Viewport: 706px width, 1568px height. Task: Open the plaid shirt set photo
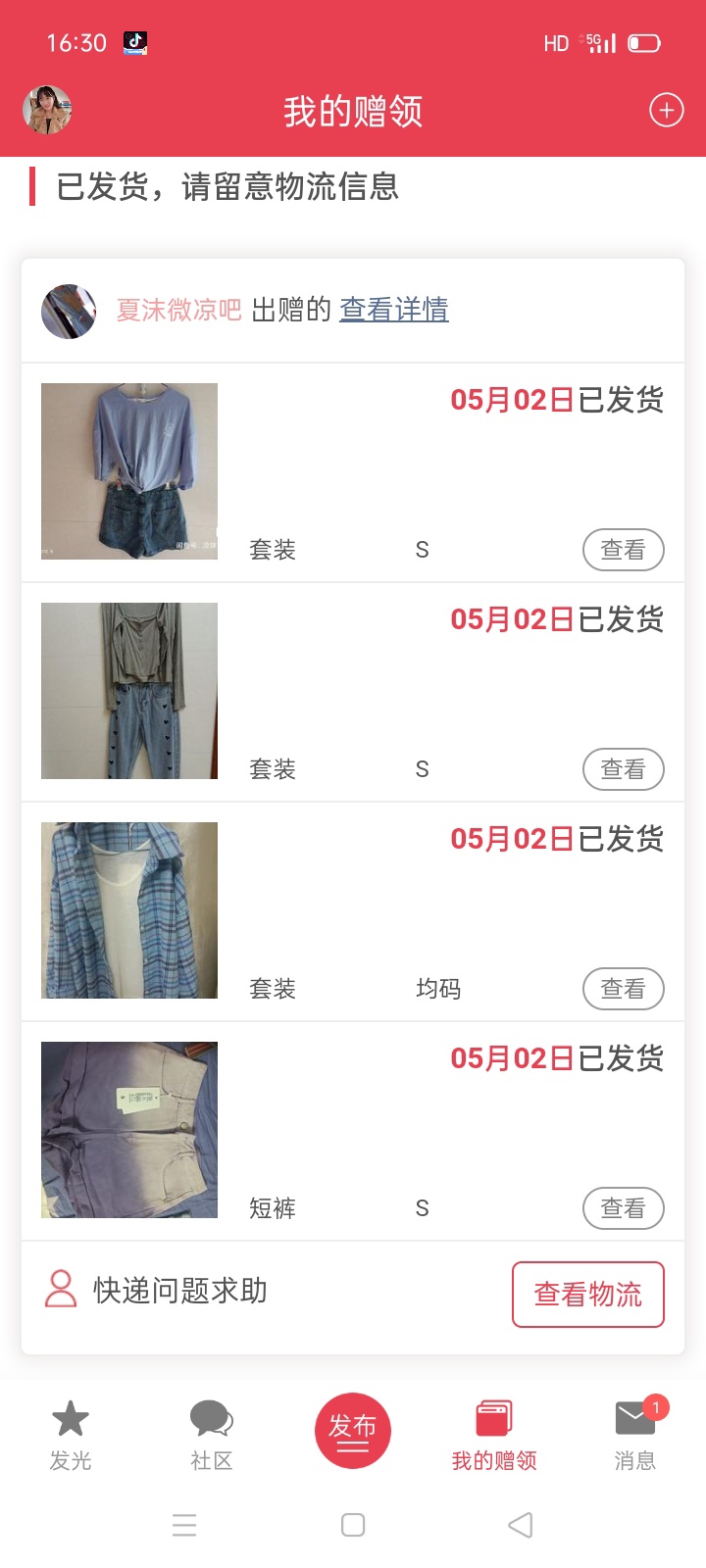(x=129, y=910)
